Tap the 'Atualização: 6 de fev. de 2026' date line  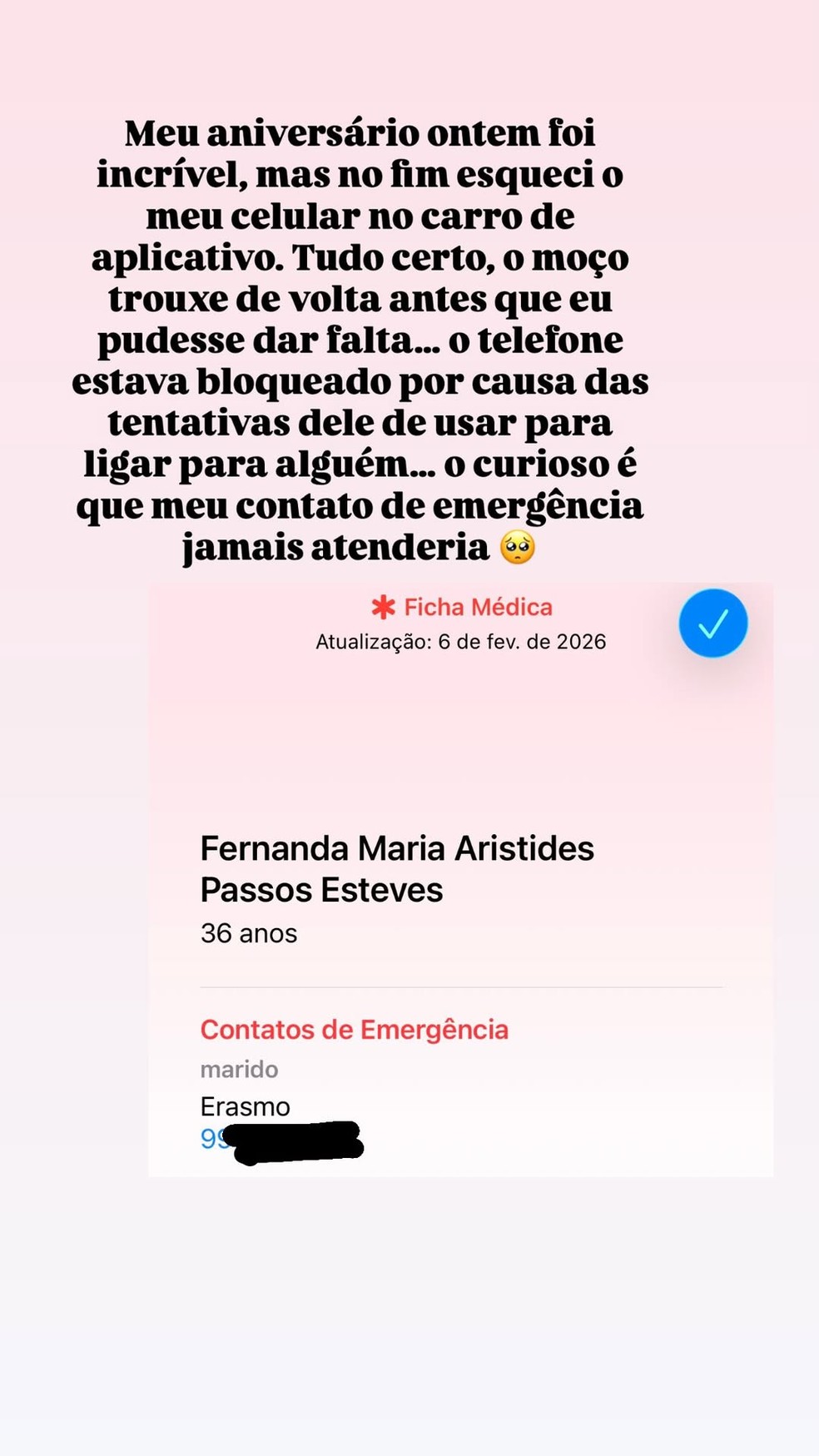pos(461,641)
